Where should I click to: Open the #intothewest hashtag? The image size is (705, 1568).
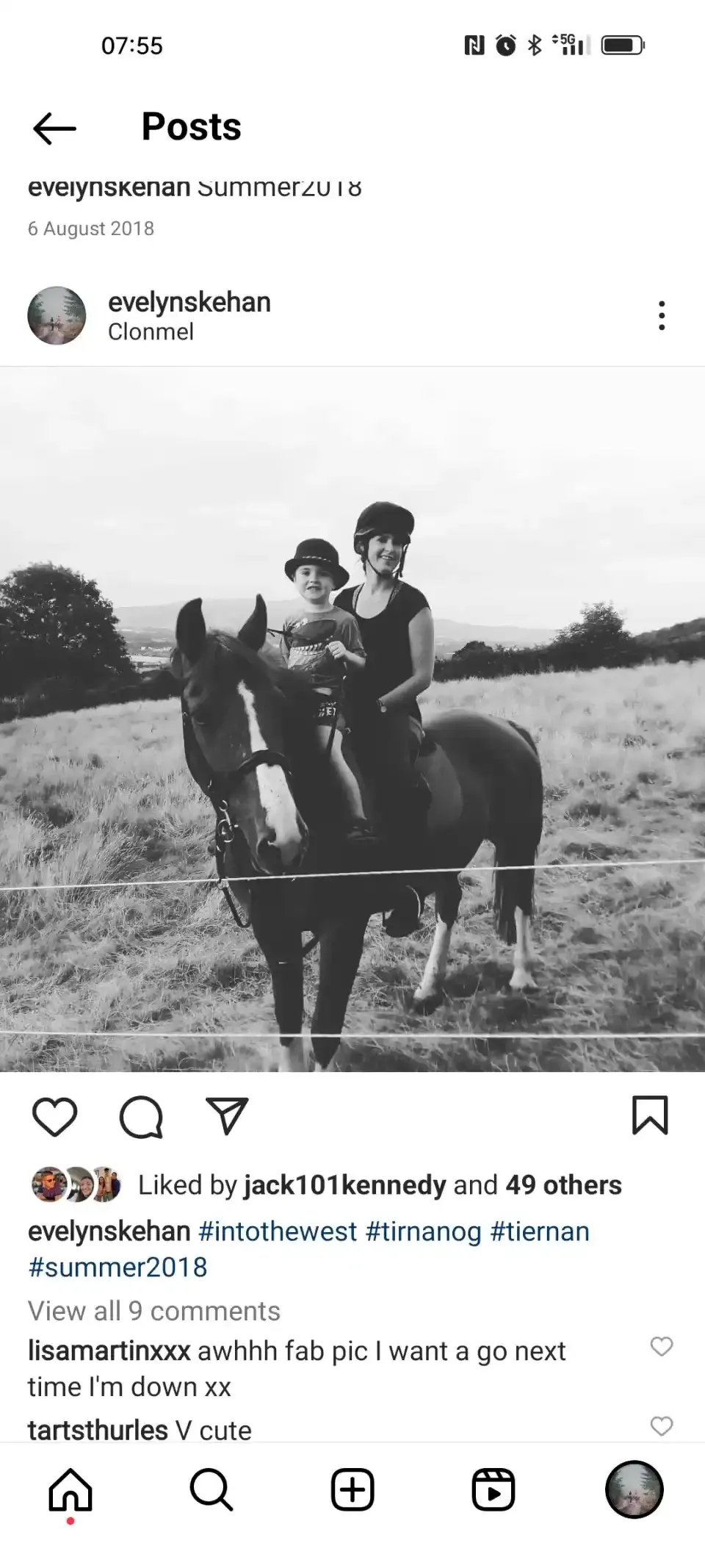point(278,1231)
